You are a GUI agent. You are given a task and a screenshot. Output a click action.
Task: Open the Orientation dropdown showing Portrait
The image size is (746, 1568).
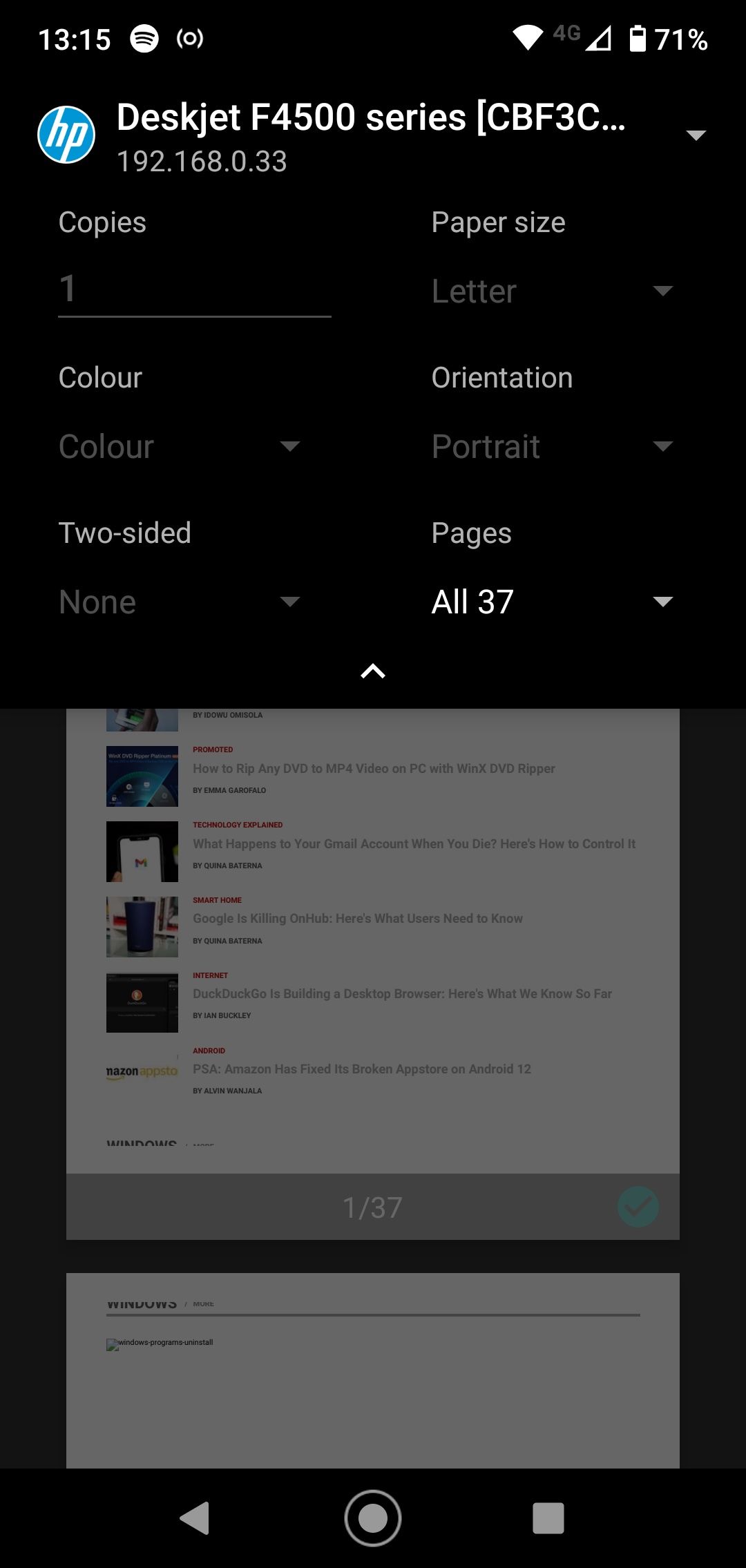click(x=552, y=447)
